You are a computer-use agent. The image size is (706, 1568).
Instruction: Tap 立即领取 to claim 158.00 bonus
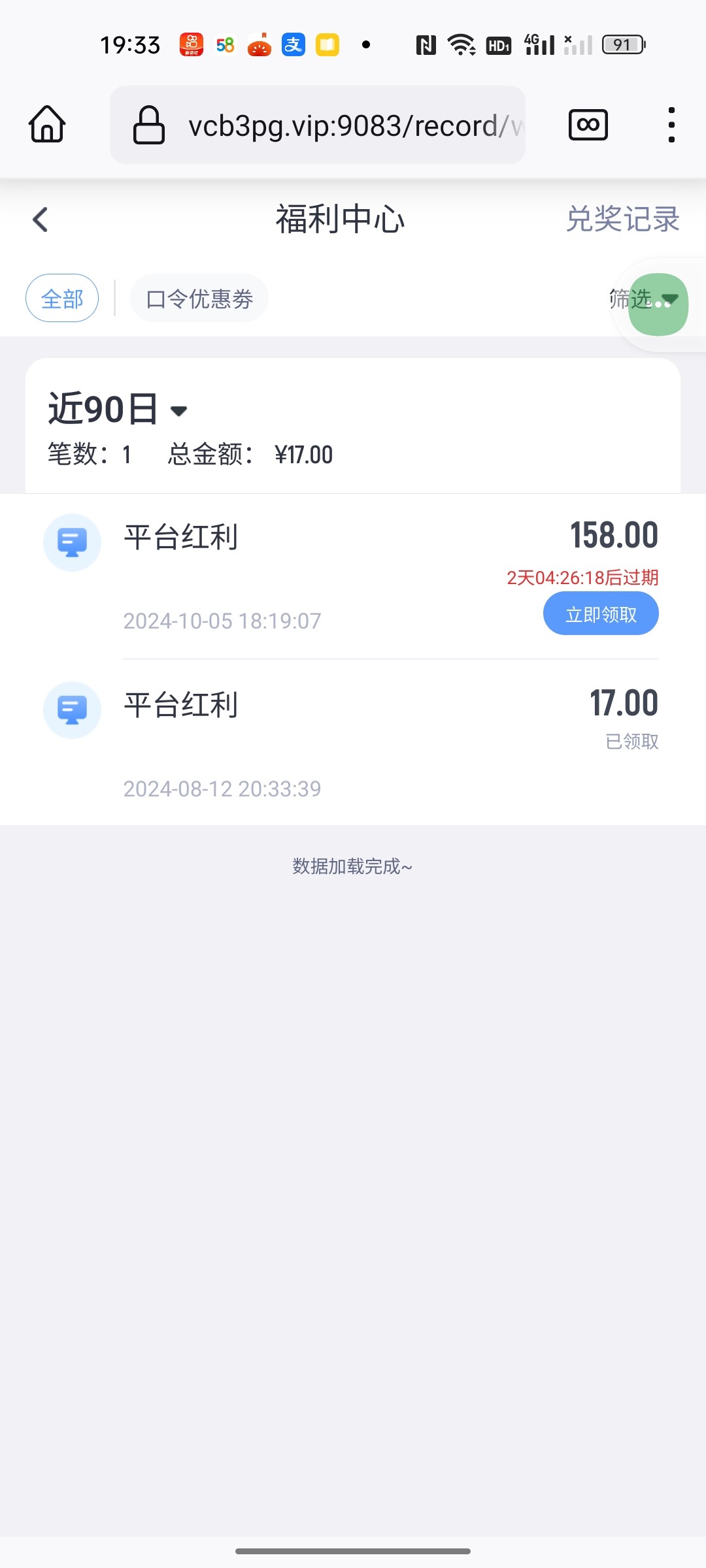point(601,613)
